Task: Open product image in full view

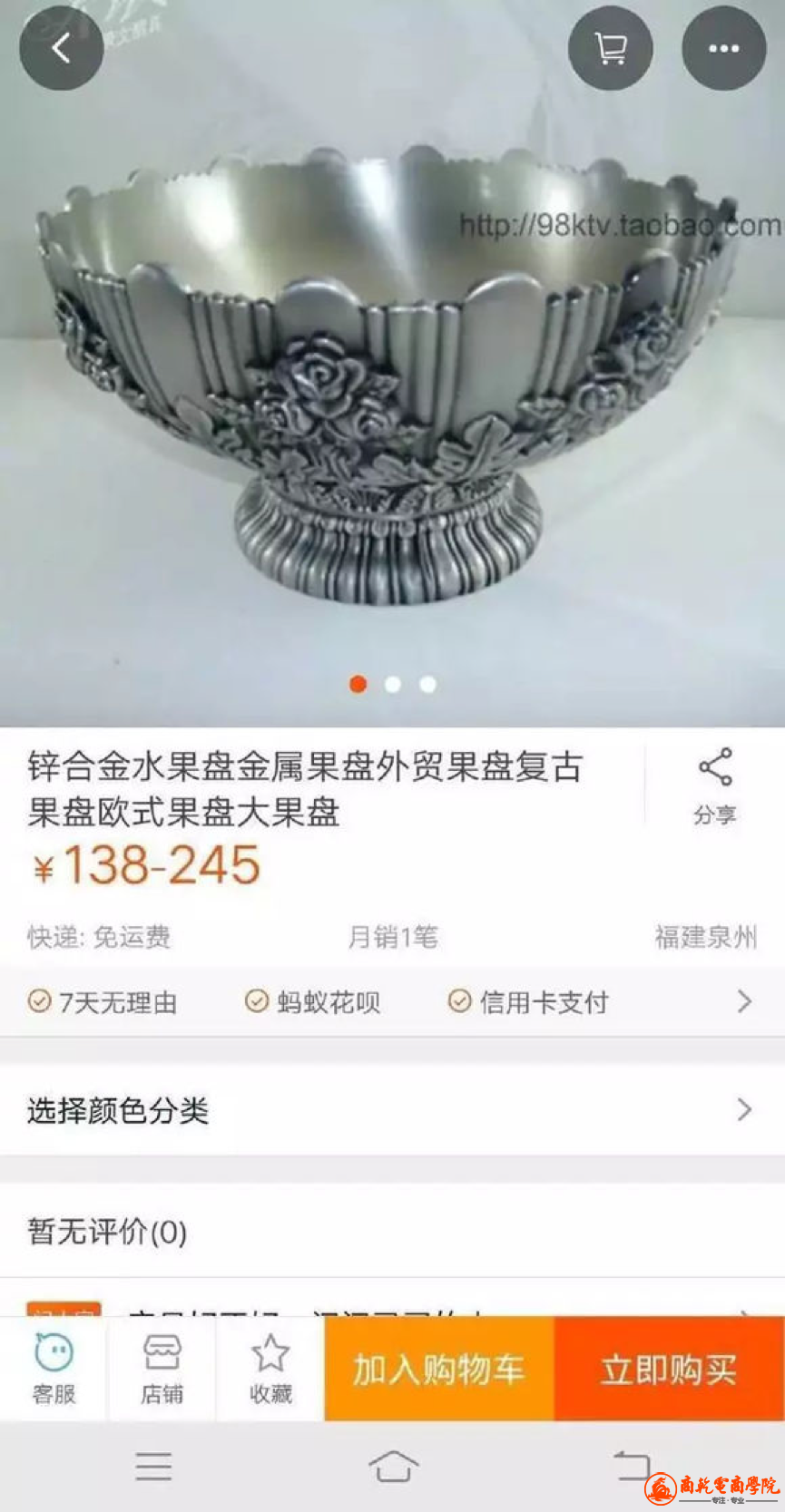Action: [390, 381]
